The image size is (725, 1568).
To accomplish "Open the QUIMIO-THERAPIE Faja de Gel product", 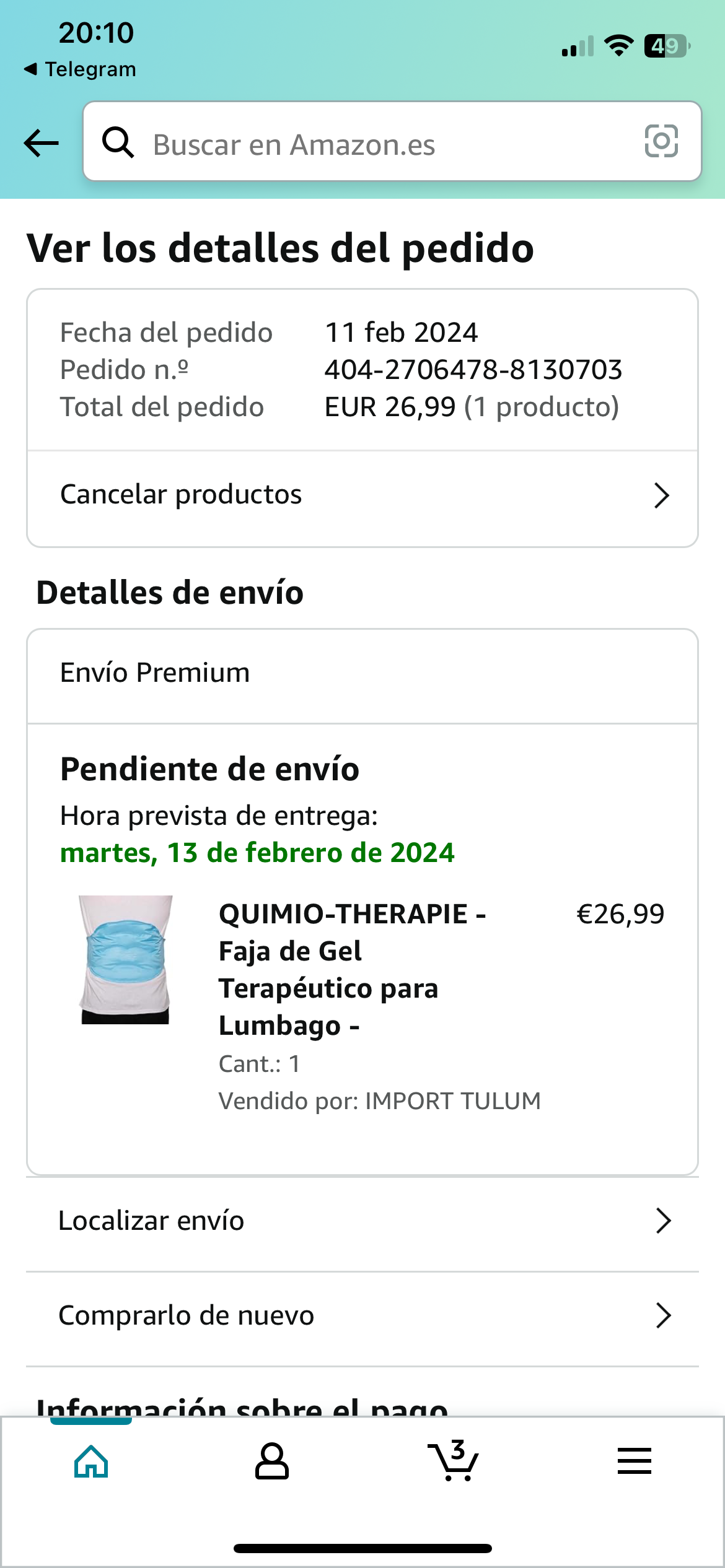I will click(352, 969).
